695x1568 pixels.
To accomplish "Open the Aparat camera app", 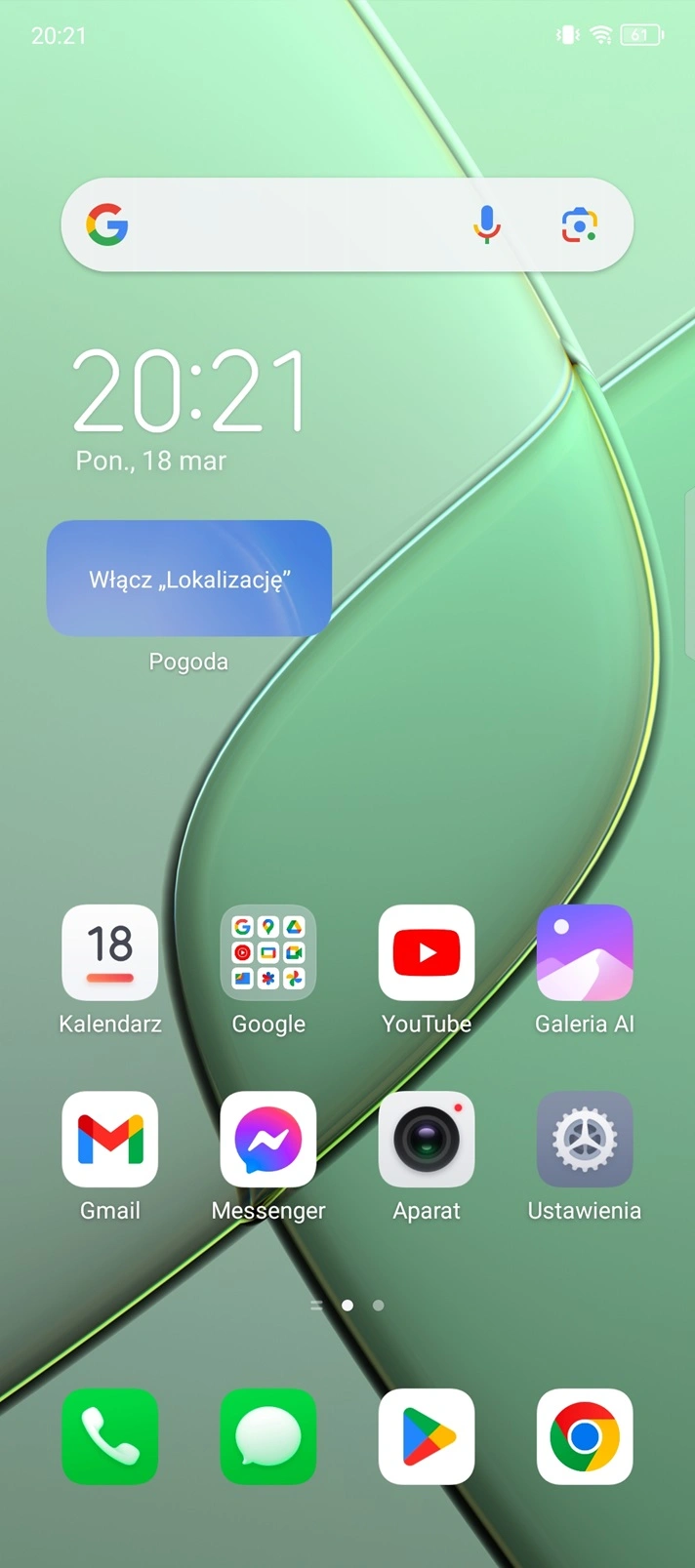I will [x=427, y=1140].
